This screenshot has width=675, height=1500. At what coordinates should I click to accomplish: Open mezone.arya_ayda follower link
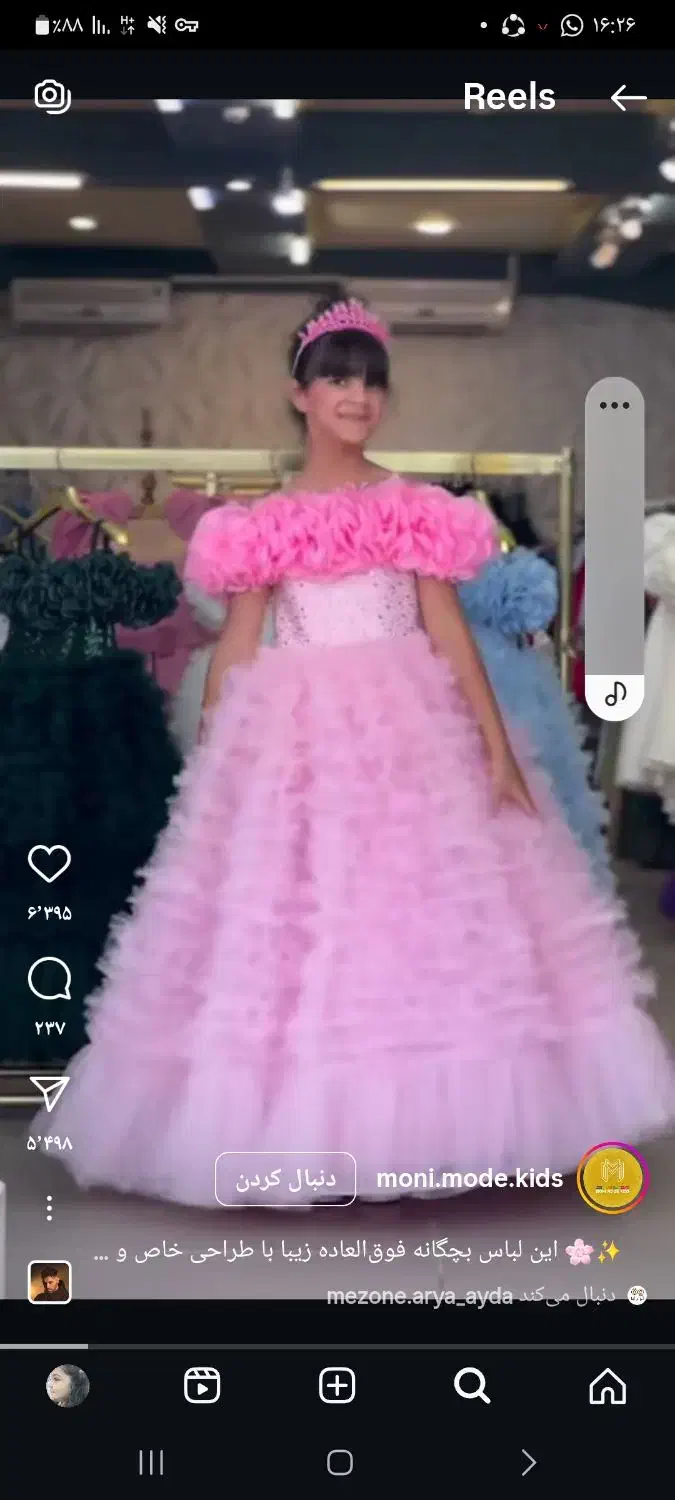420,1296
